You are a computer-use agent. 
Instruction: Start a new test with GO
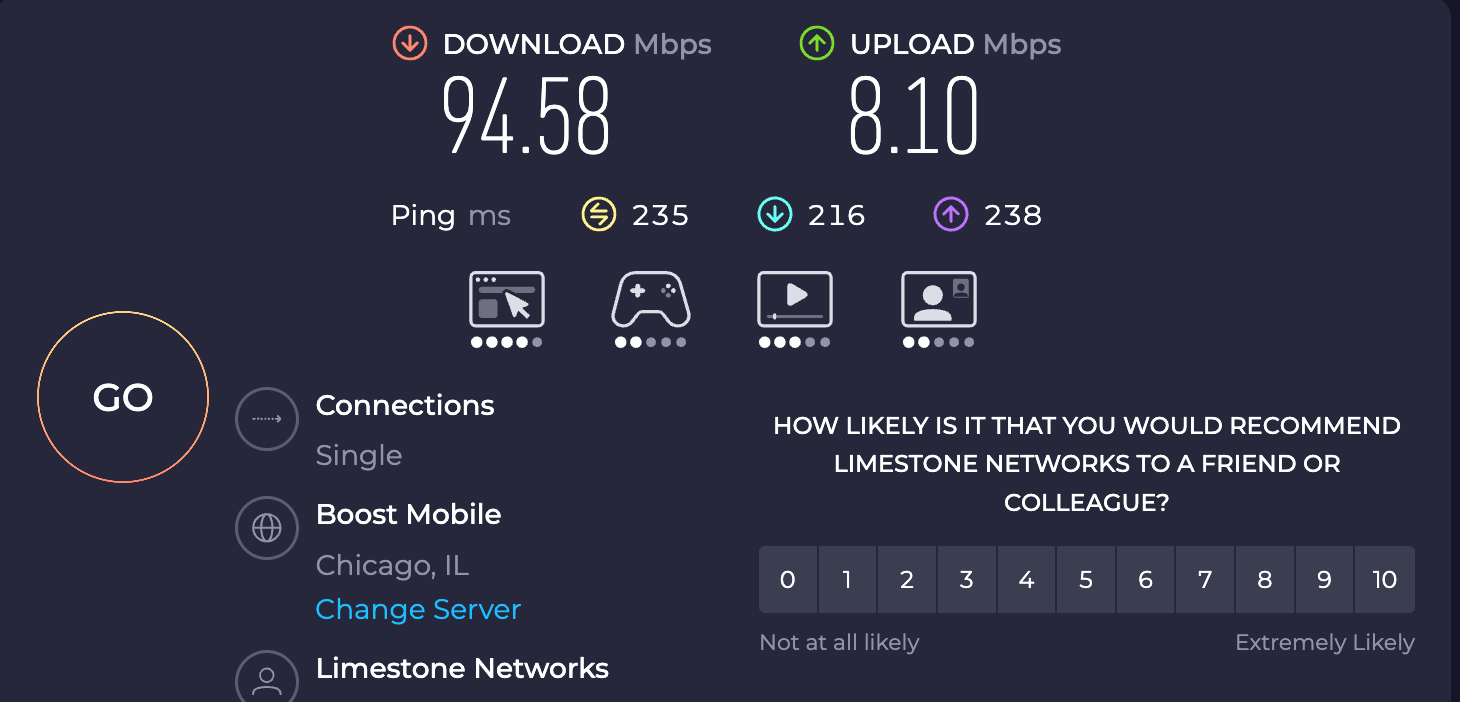[123, 397]
